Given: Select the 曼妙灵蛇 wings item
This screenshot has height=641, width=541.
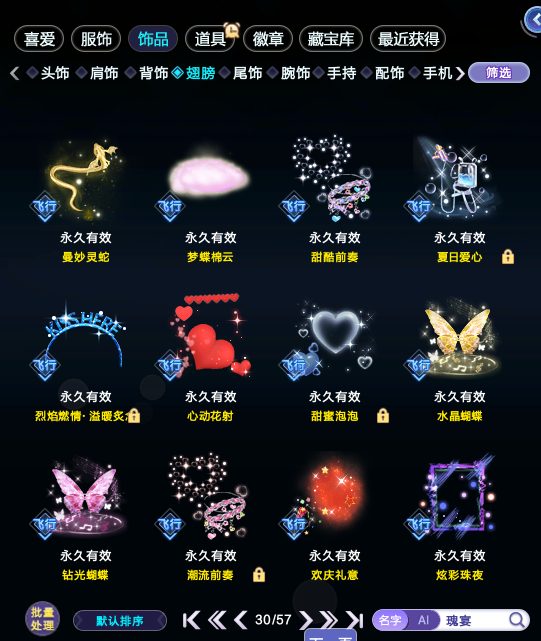Looking at the screenshot, I should tap(85, 180).
